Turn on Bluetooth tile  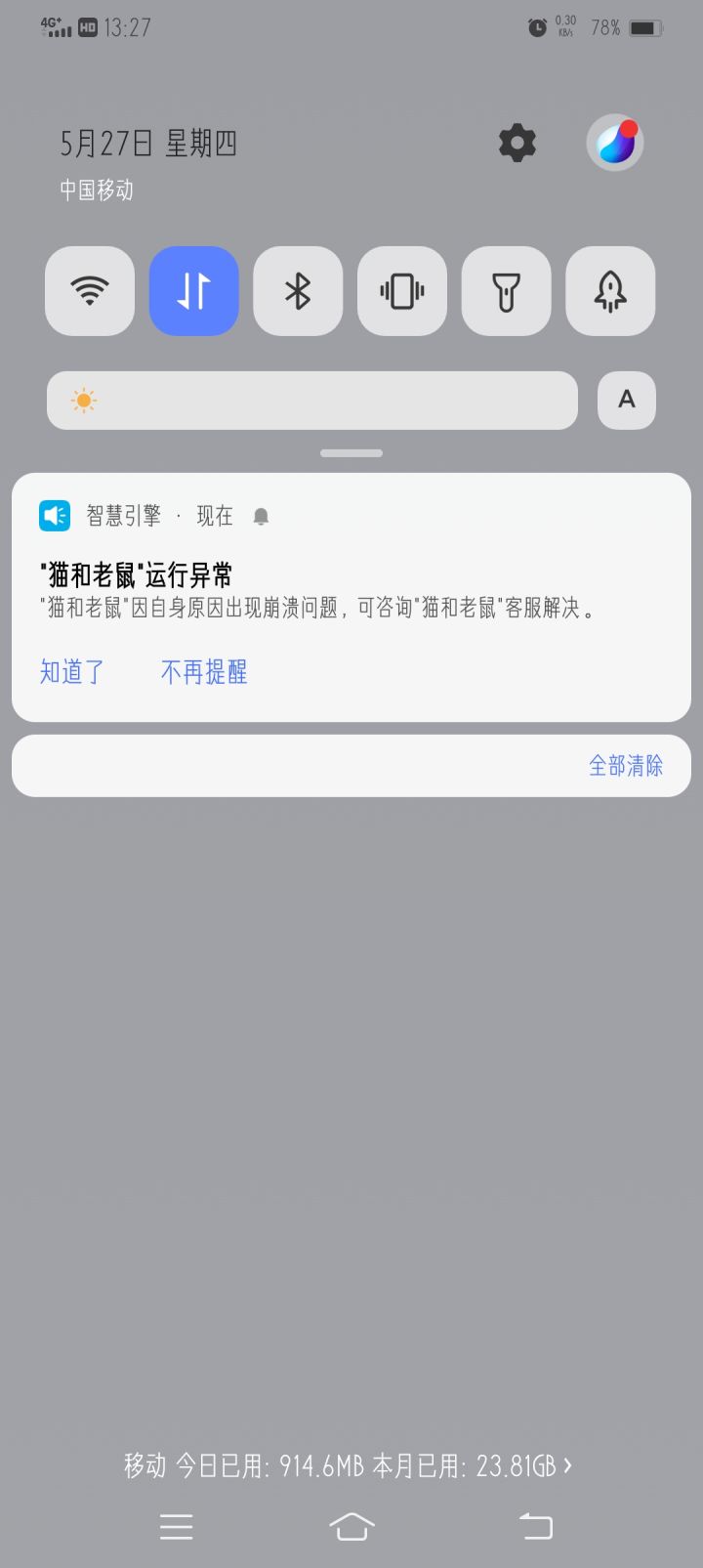(x=298, y=290)
